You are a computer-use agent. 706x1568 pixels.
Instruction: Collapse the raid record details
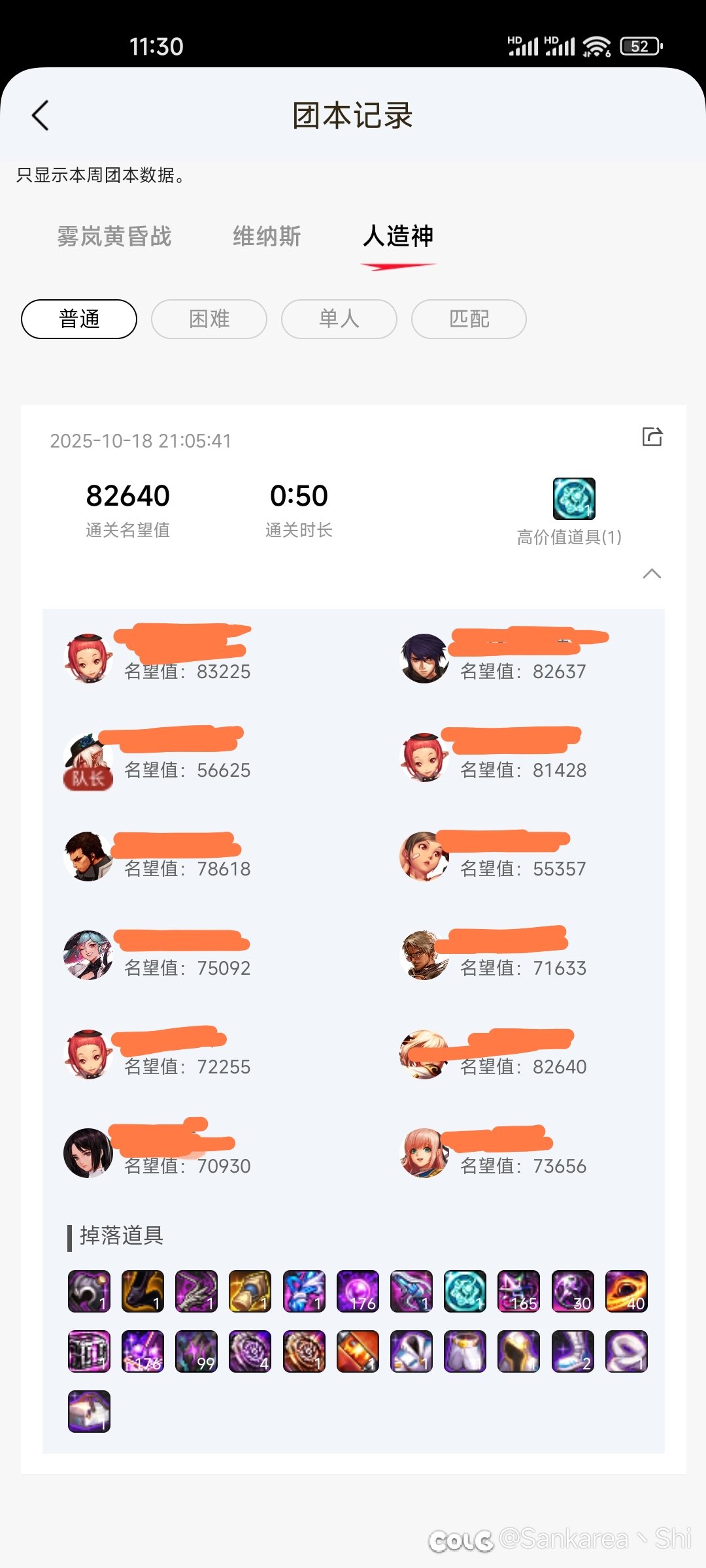tap(652, 574)
